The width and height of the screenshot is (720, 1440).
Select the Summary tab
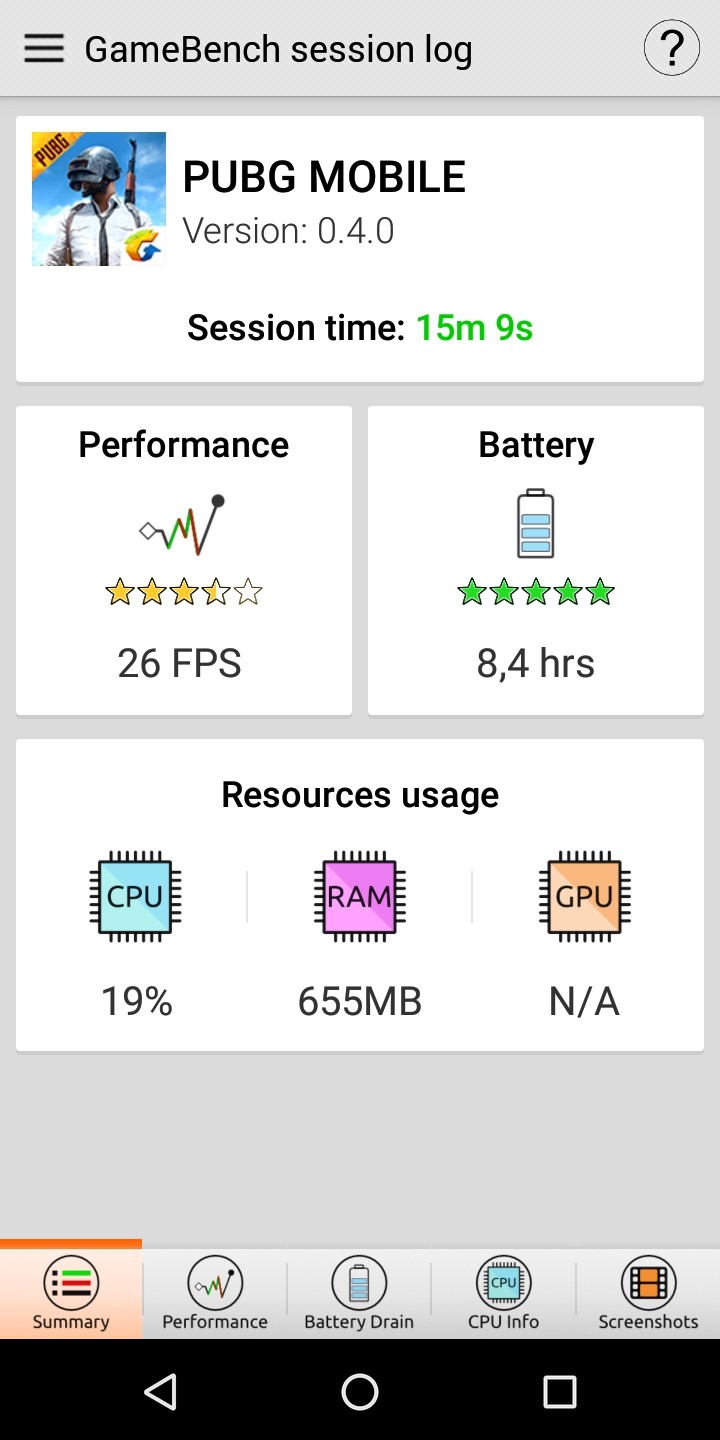coord(71,1293)
